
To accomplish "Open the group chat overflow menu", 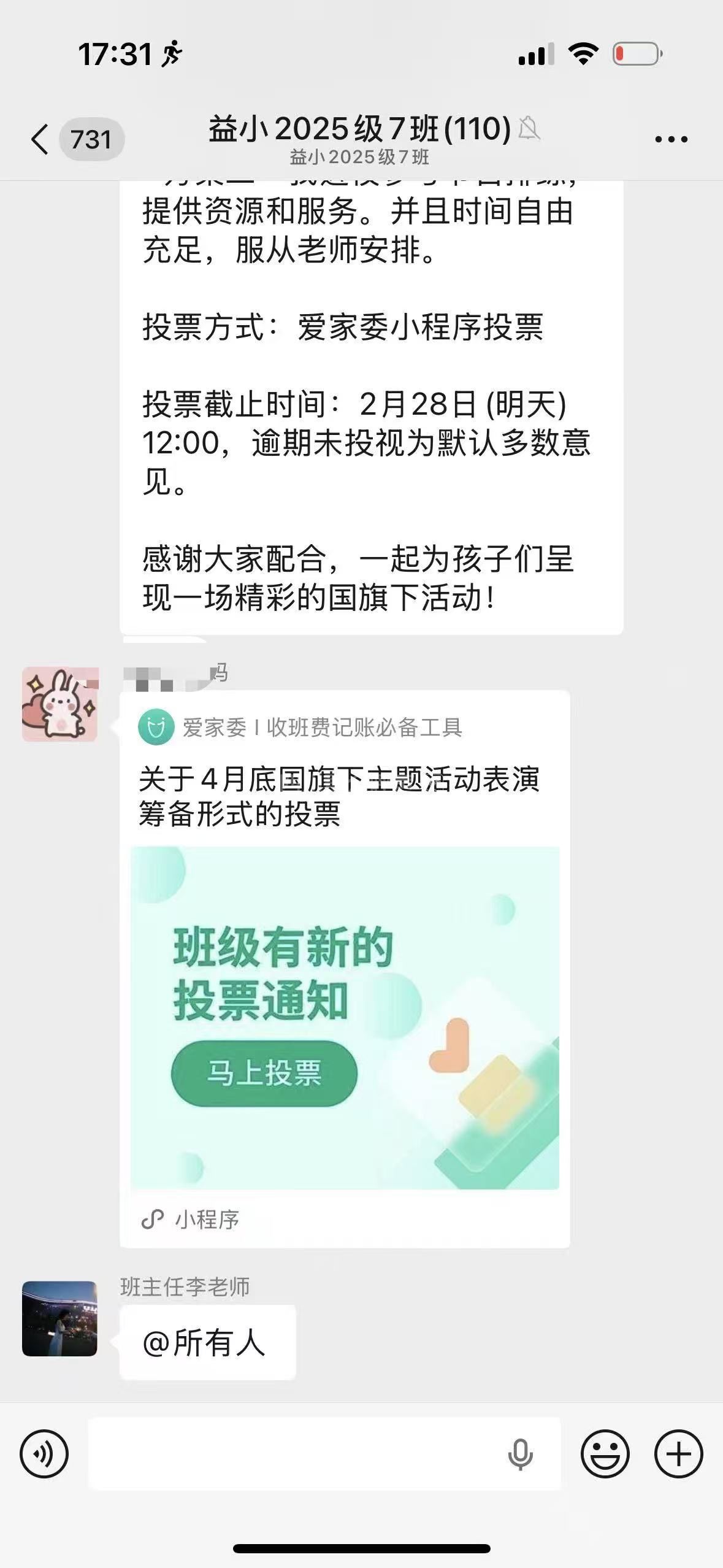I will [x=671, y=140].
